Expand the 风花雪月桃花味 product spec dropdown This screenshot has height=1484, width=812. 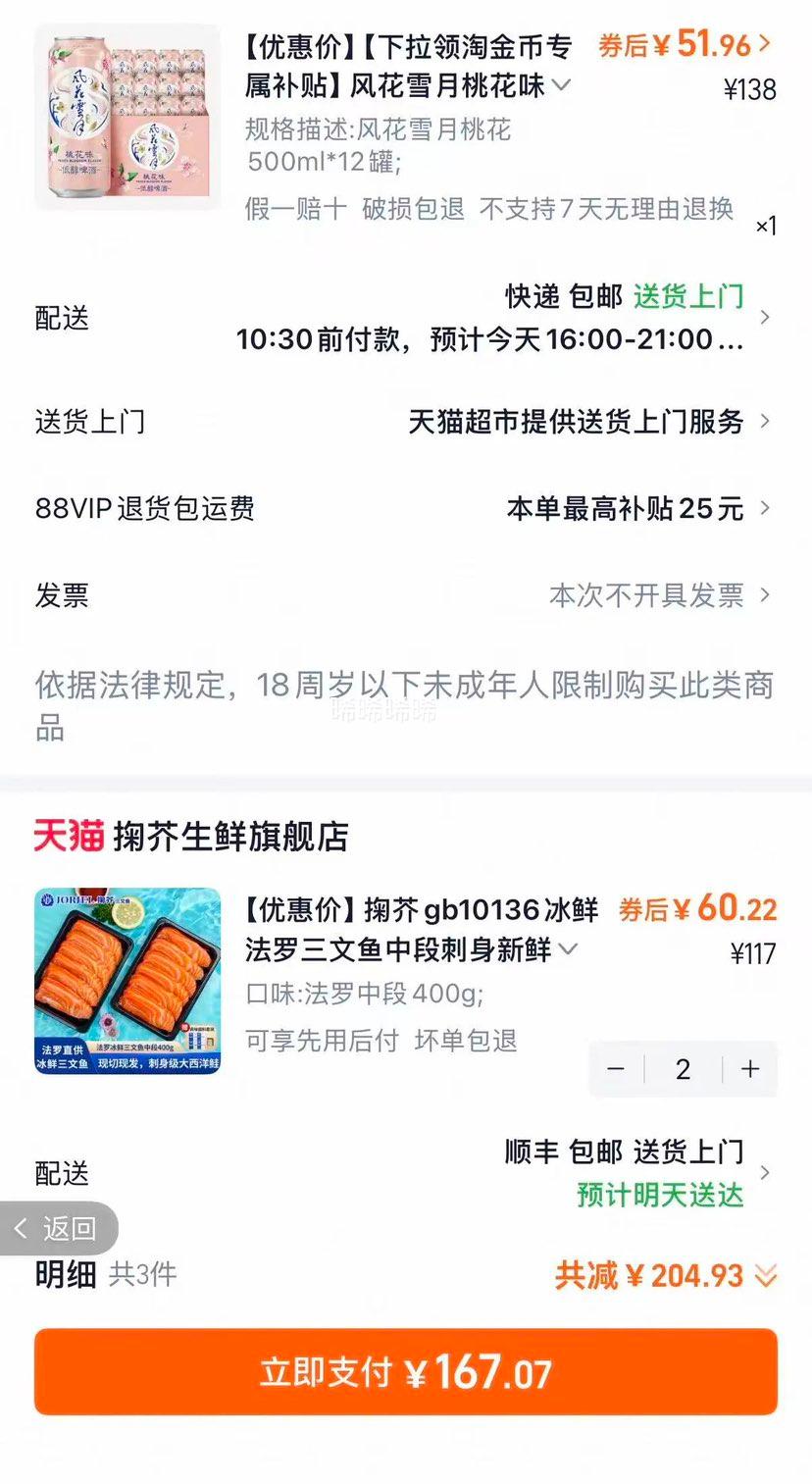click(x=561, y=85)
